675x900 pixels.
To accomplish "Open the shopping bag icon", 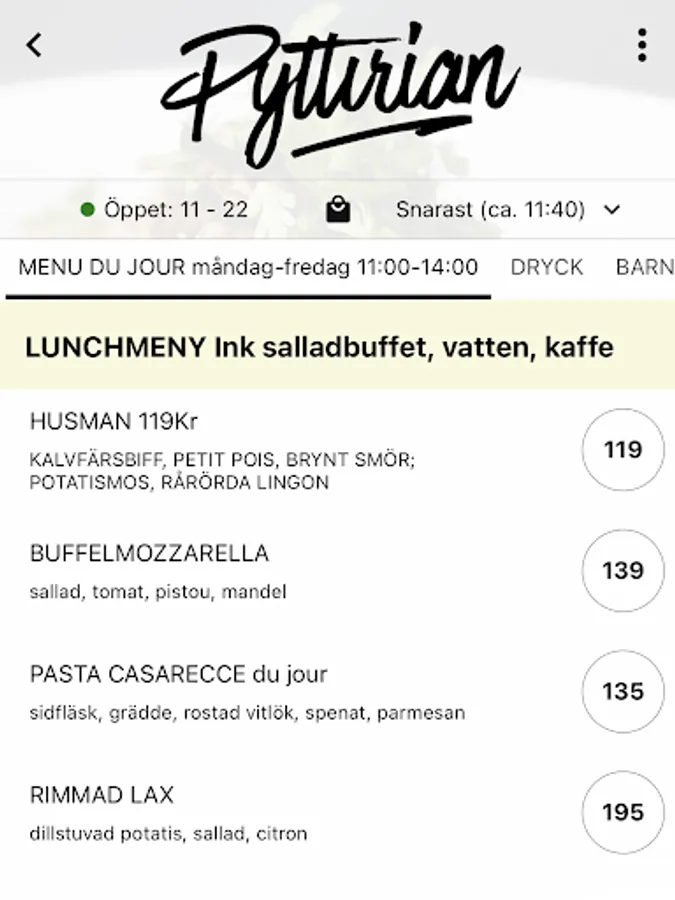I will pyautogui.click(x=338, y=210).
